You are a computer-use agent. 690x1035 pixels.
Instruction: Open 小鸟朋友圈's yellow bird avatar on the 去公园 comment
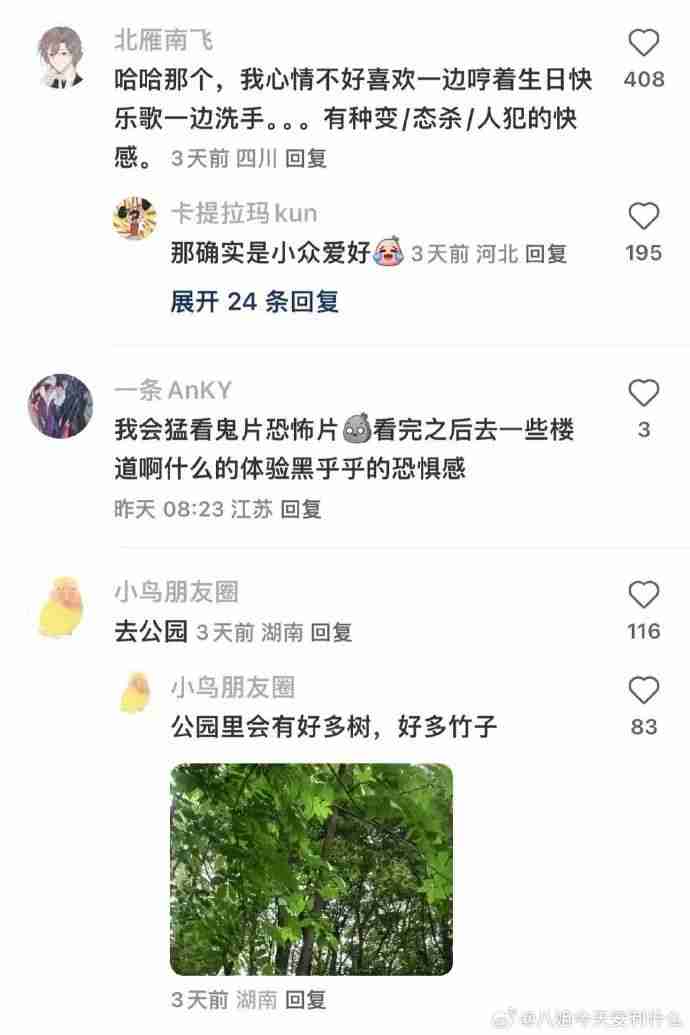click(x=60, y=607)
